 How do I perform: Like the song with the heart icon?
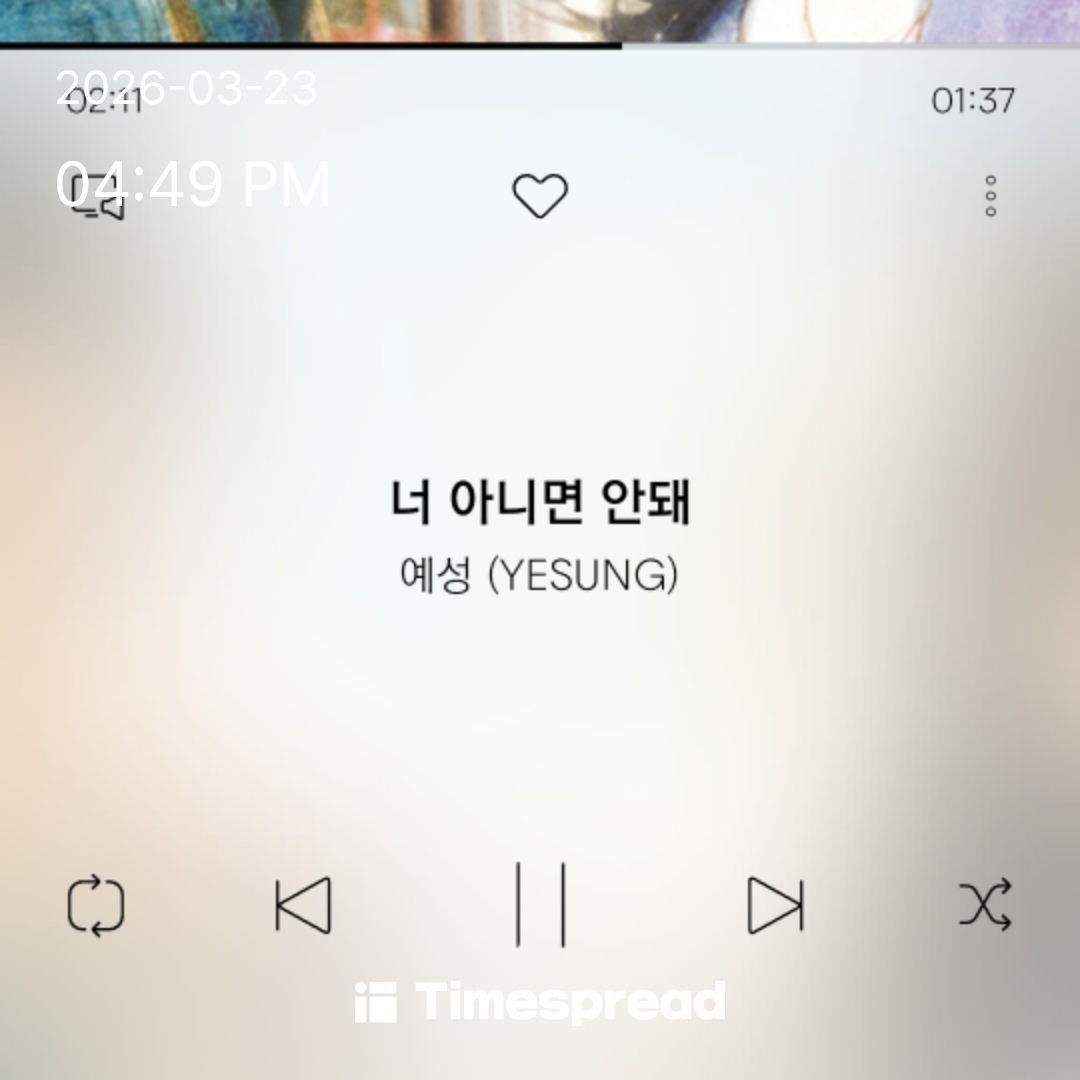coord(540,196)
